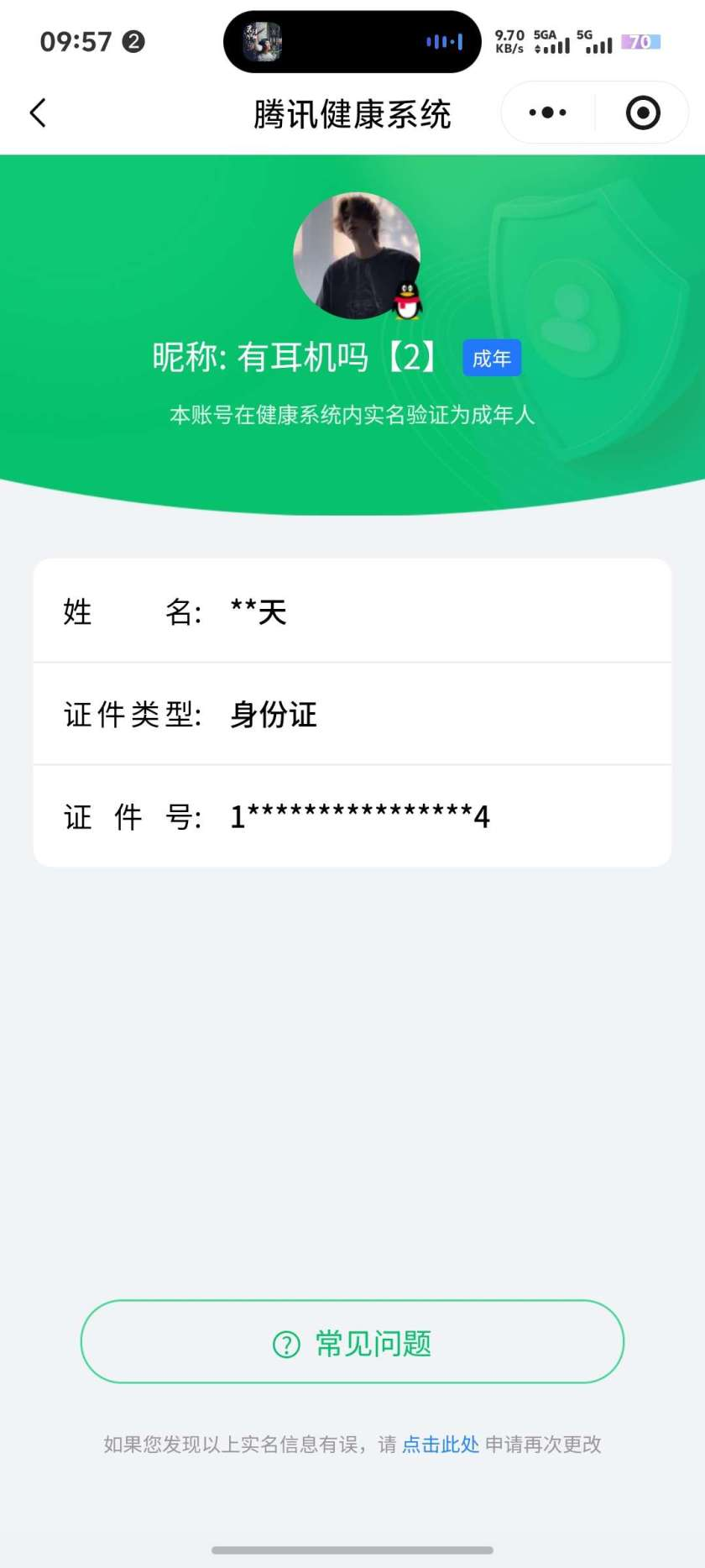Tap the 常见问题 FAQ button
Image resolution: width=705 pixels, height=1568 pixels.
tap(352, 1342)
